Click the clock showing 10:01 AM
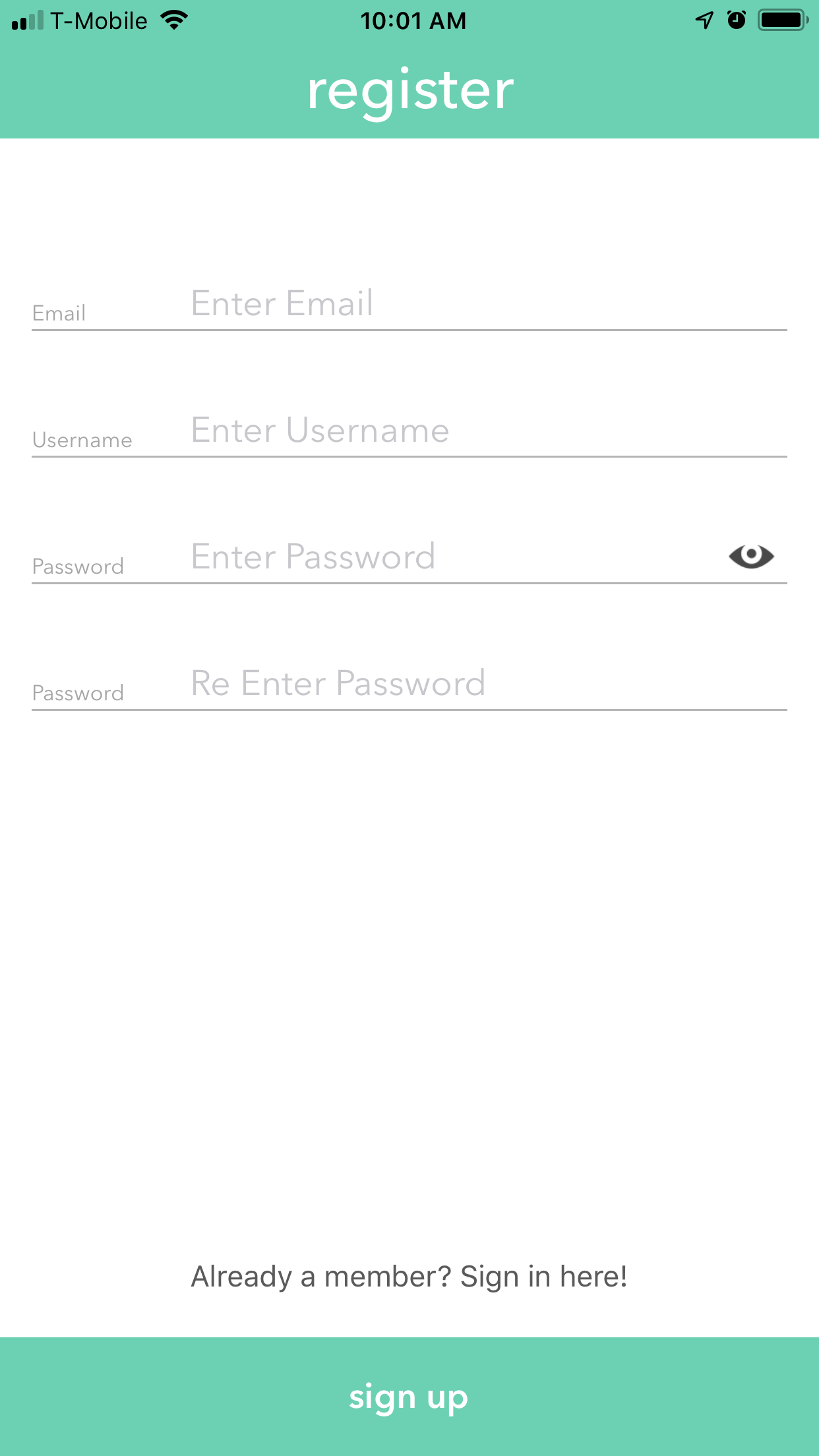This screenshot has width=819, height=1456. tap(415, 20)
